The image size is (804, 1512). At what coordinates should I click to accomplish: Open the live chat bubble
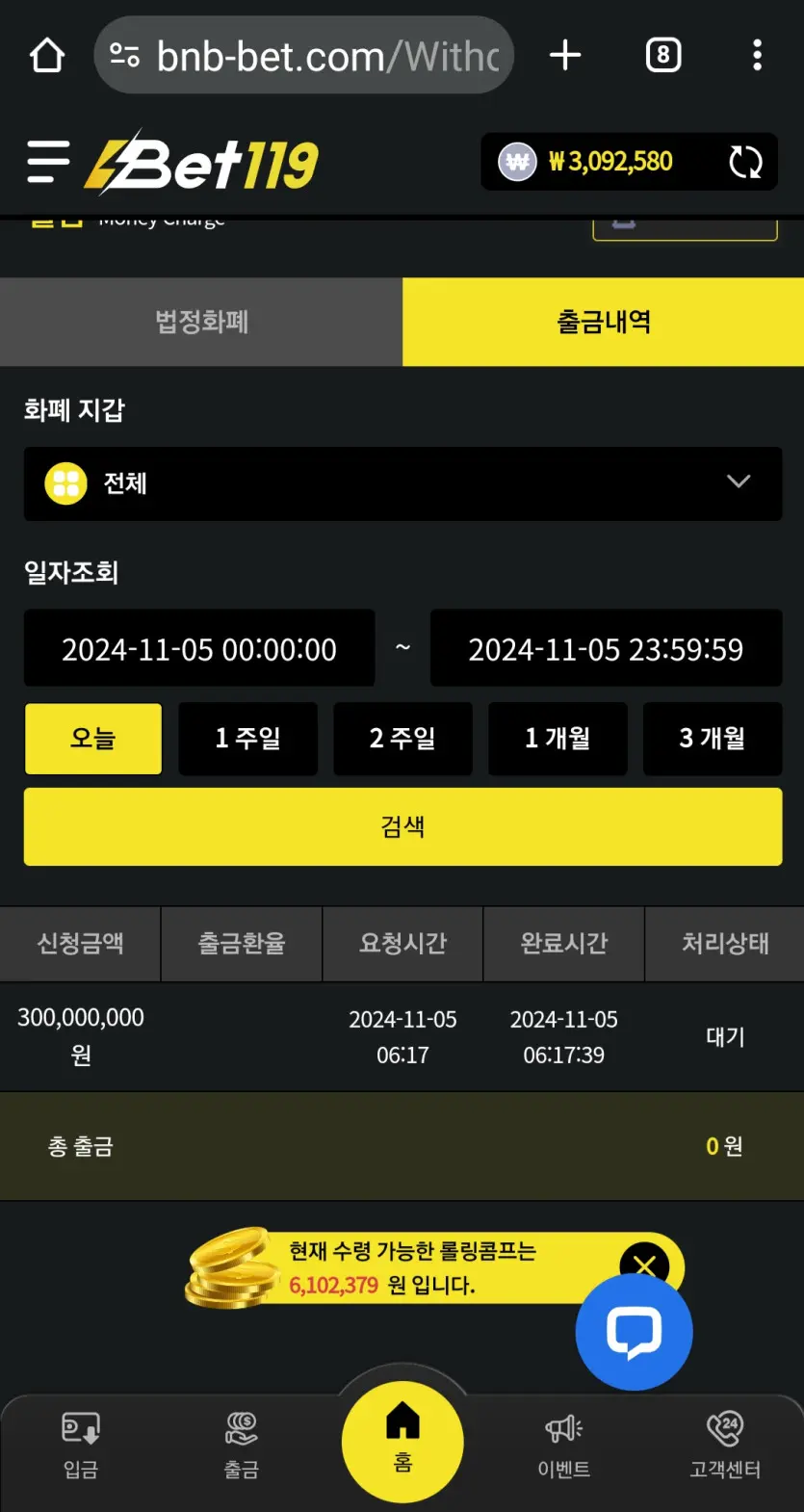pos(634,1333)
